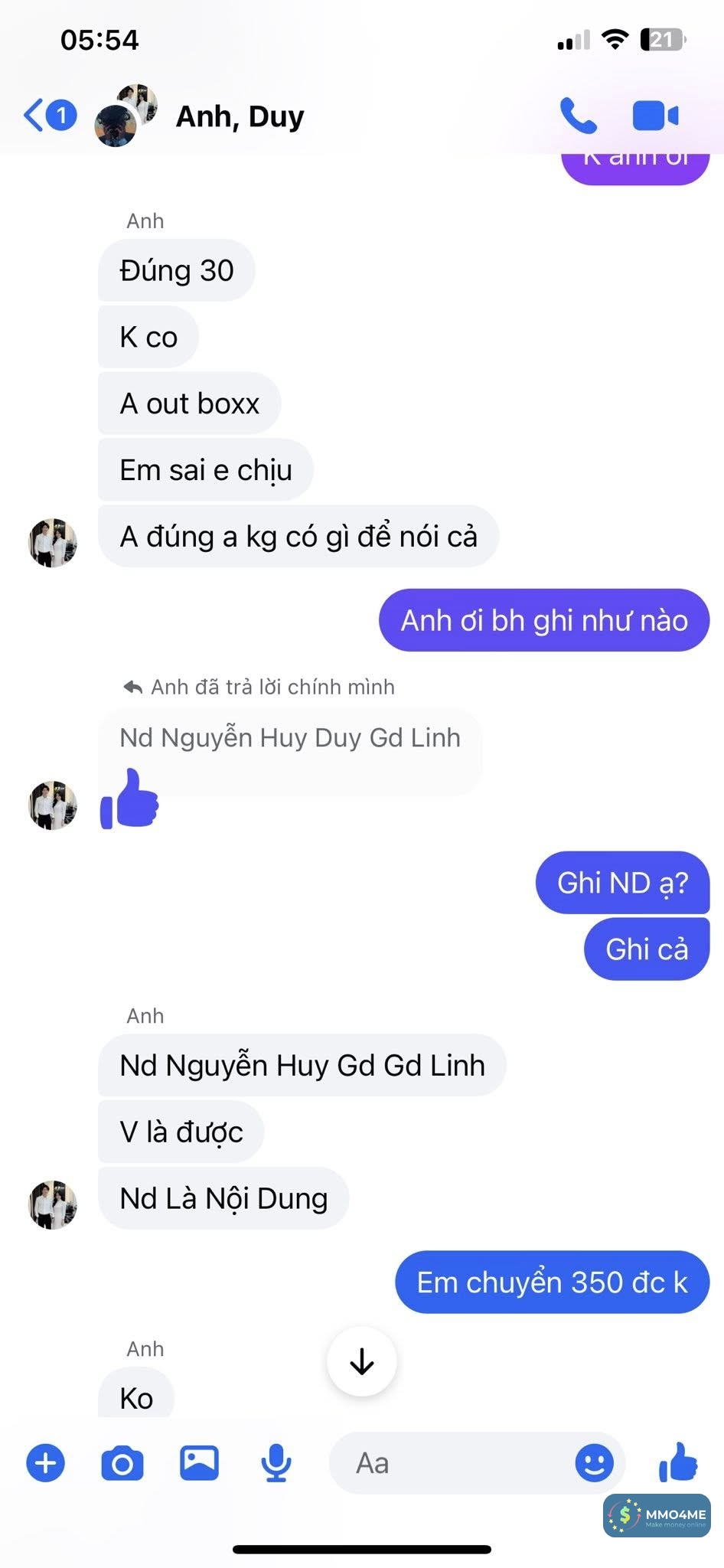
Task: Open the emoji picker in the message field
Action: tap(594, 1463)
